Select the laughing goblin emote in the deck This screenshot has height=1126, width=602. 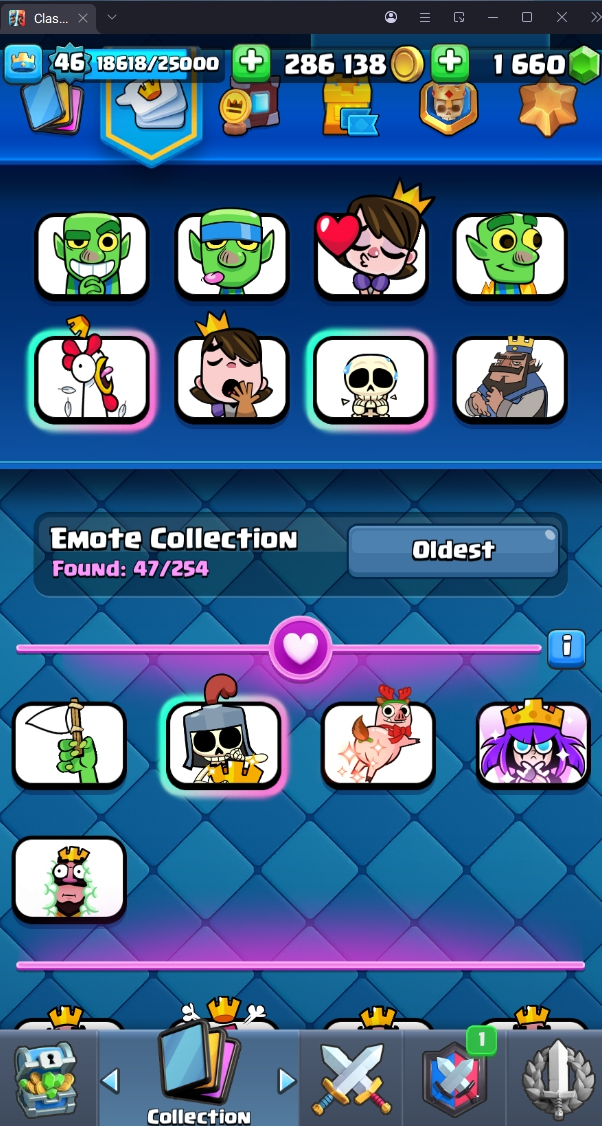[92, 257]
